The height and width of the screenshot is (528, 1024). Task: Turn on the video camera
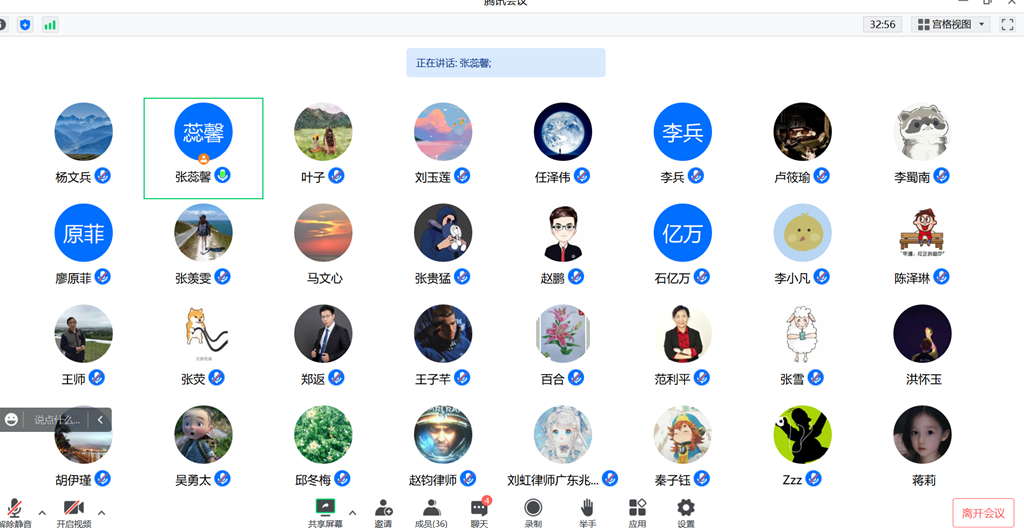tap(74, 513)
